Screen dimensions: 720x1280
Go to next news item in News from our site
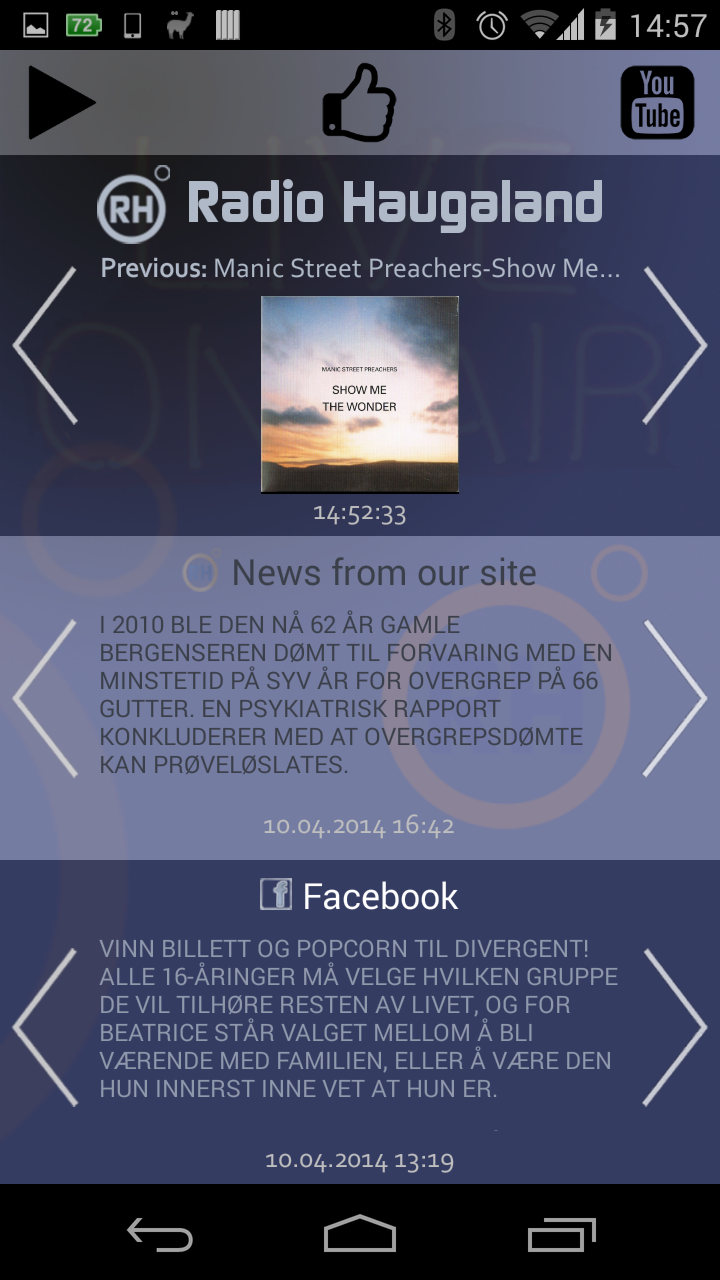pos(675,698)
